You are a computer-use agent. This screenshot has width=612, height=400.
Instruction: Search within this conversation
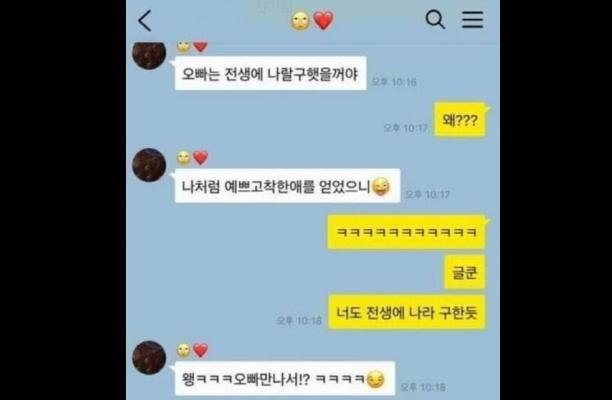tap(435, 20)
